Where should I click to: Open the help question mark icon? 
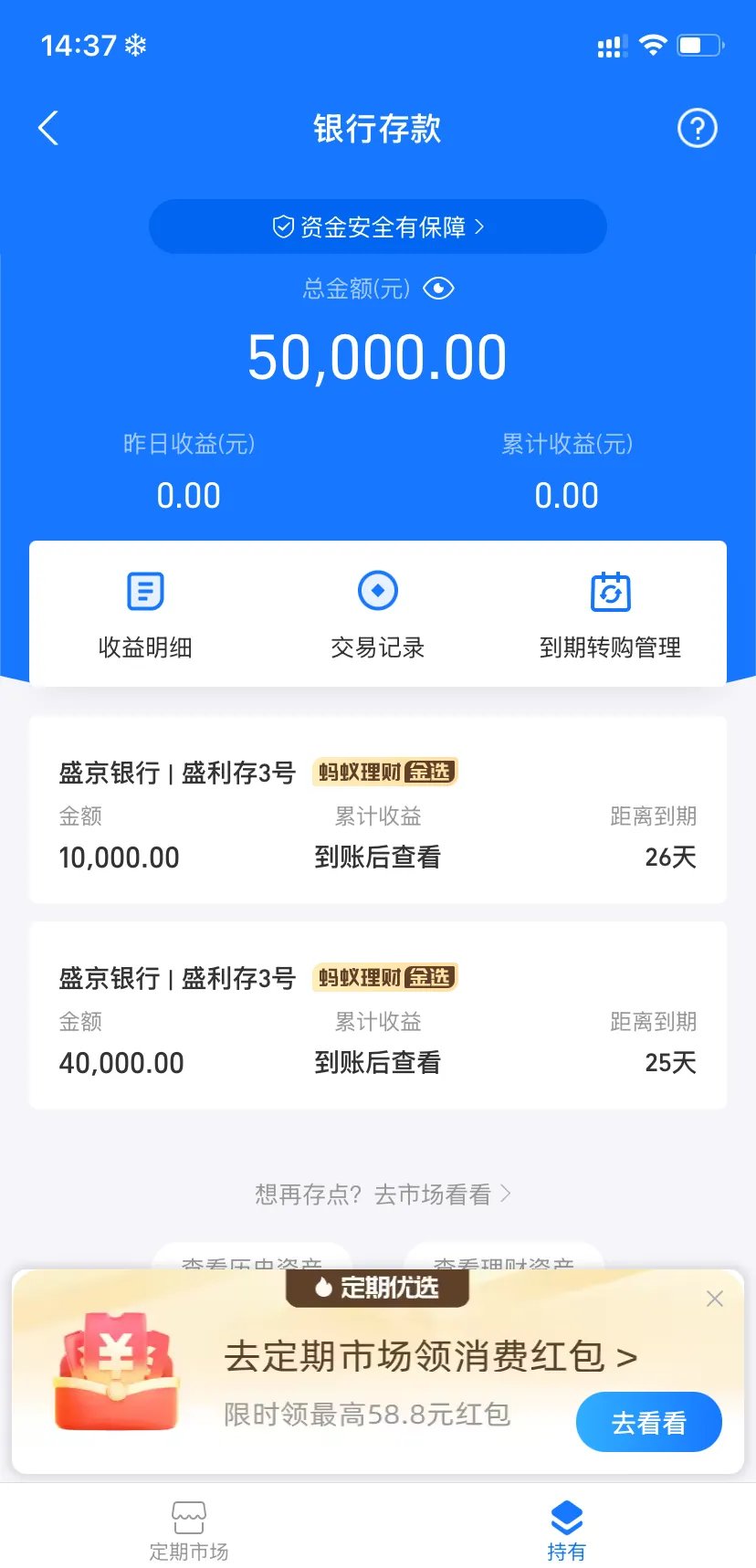click(x=697, y=128)
